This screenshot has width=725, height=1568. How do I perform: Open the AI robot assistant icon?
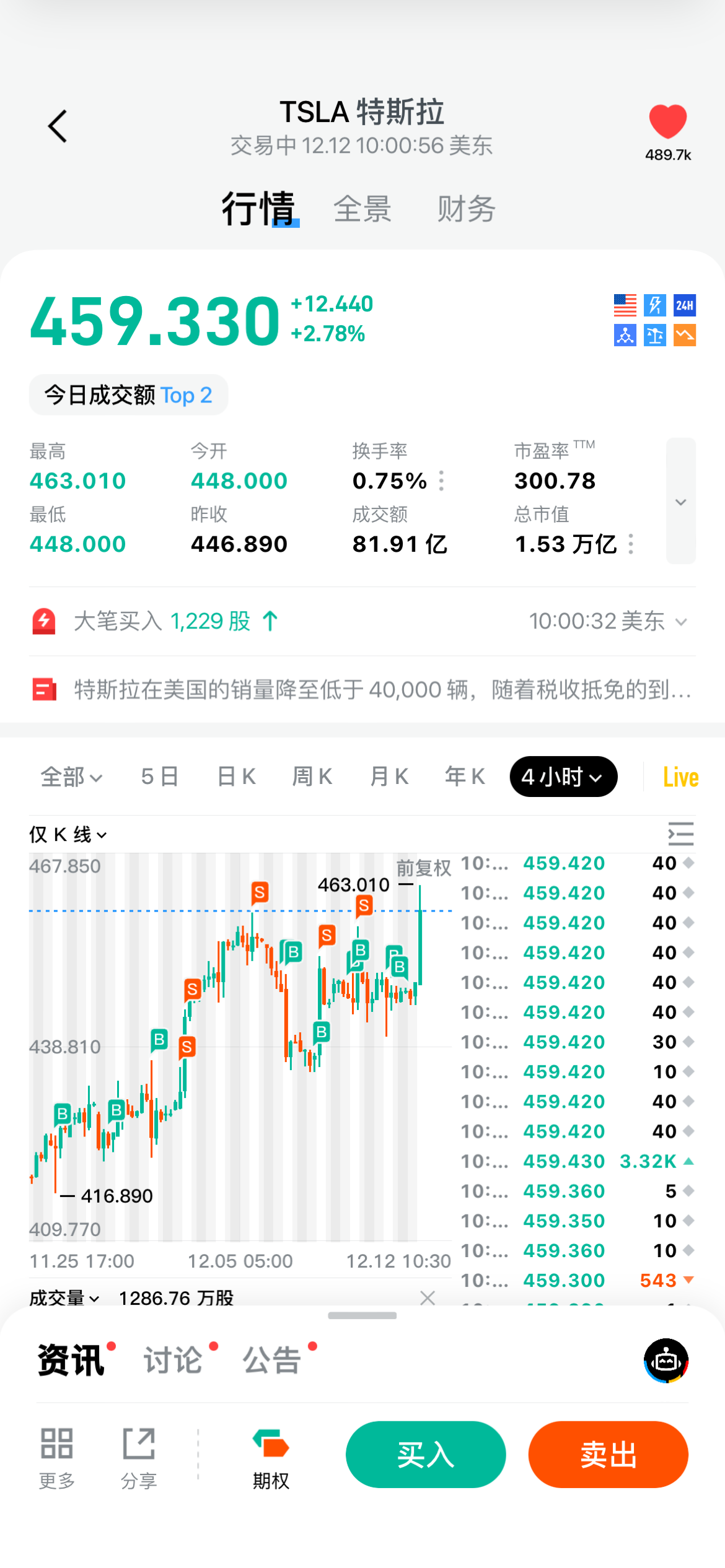click(x=666, y=1360)
